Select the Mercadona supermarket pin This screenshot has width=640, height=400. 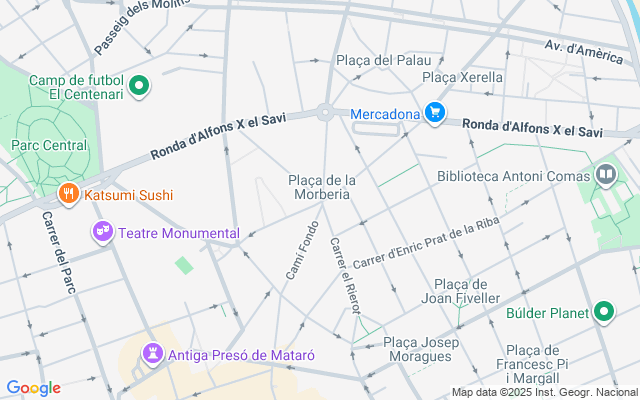pos(434,113)
